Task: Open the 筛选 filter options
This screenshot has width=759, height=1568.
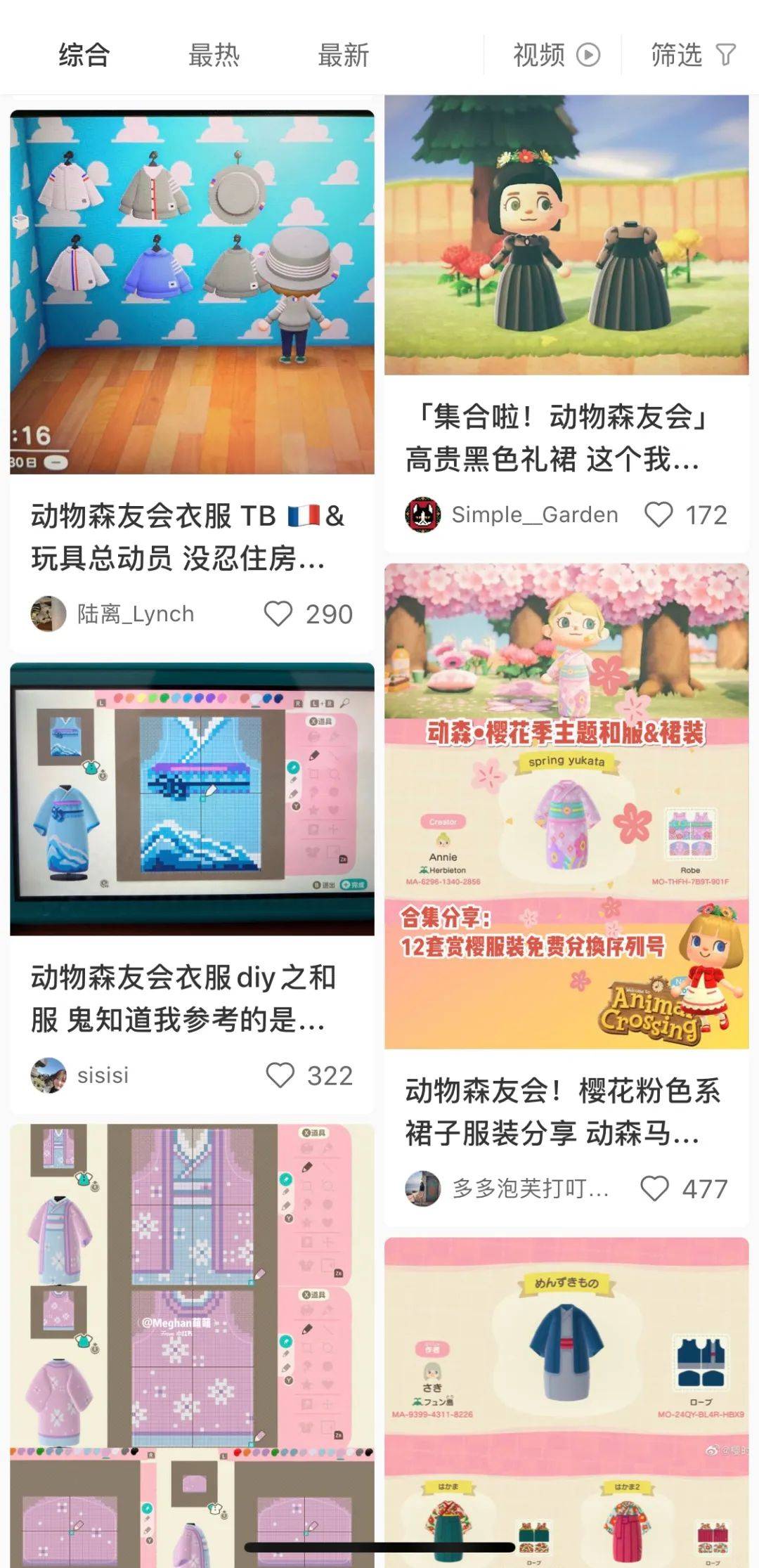Action: pos(692,55)
